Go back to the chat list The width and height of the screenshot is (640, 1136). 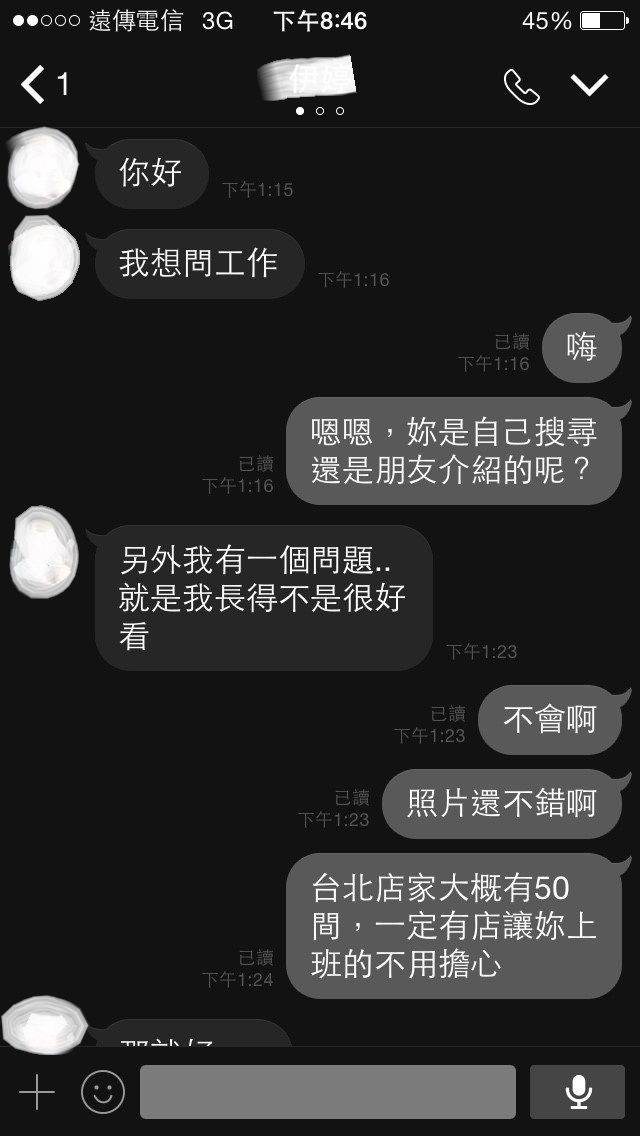coord(43,84)
